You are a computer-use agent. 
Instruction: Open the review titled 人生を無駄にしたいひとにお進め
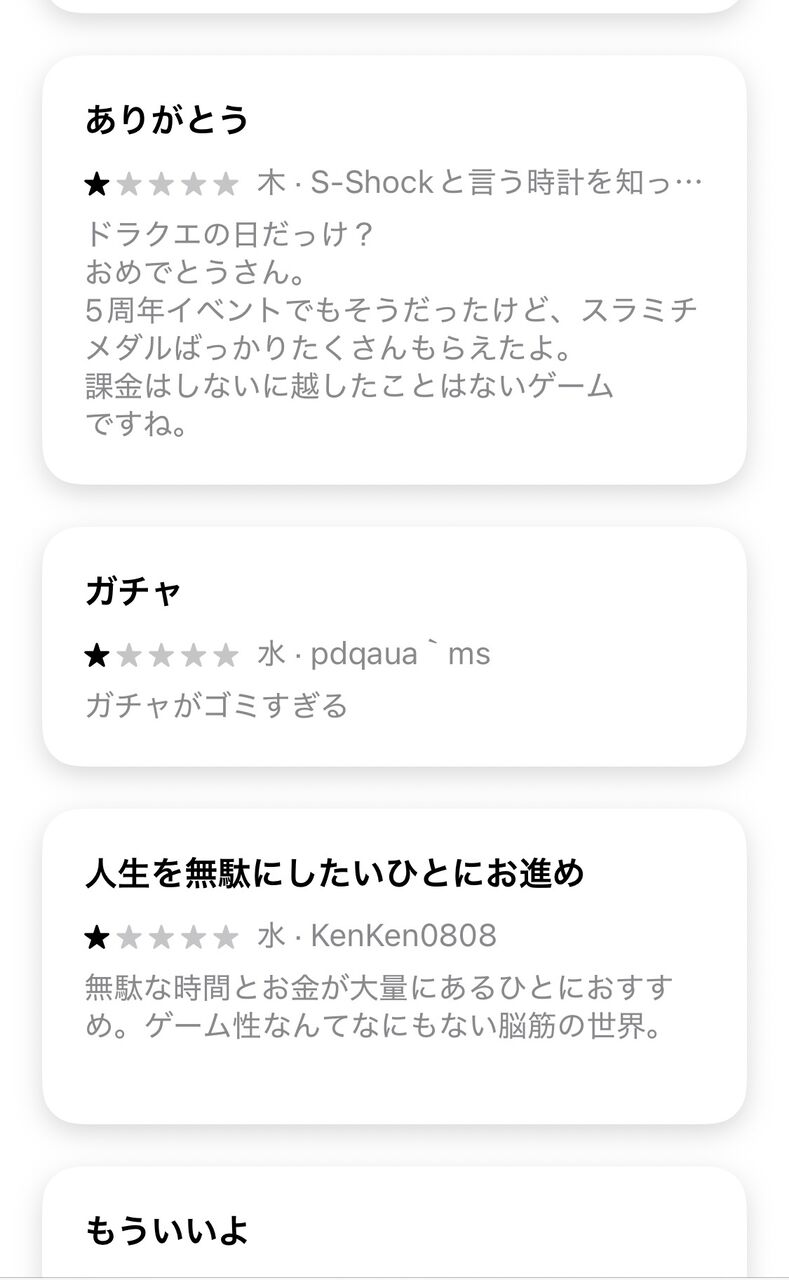point(394,966)
